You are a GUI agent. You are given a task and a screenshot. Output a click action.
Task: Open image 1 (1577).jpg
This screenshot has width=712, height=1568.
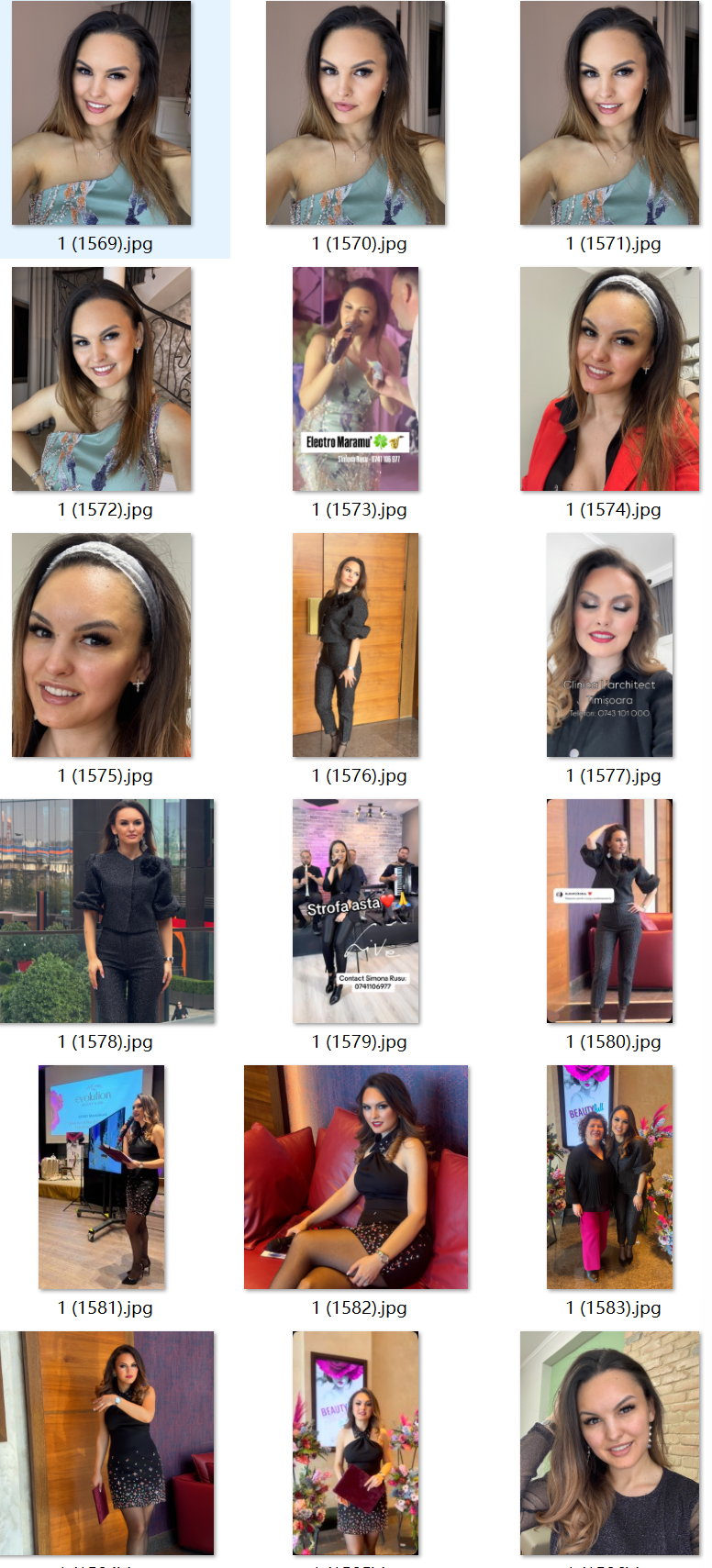click(x=610, y=645)
